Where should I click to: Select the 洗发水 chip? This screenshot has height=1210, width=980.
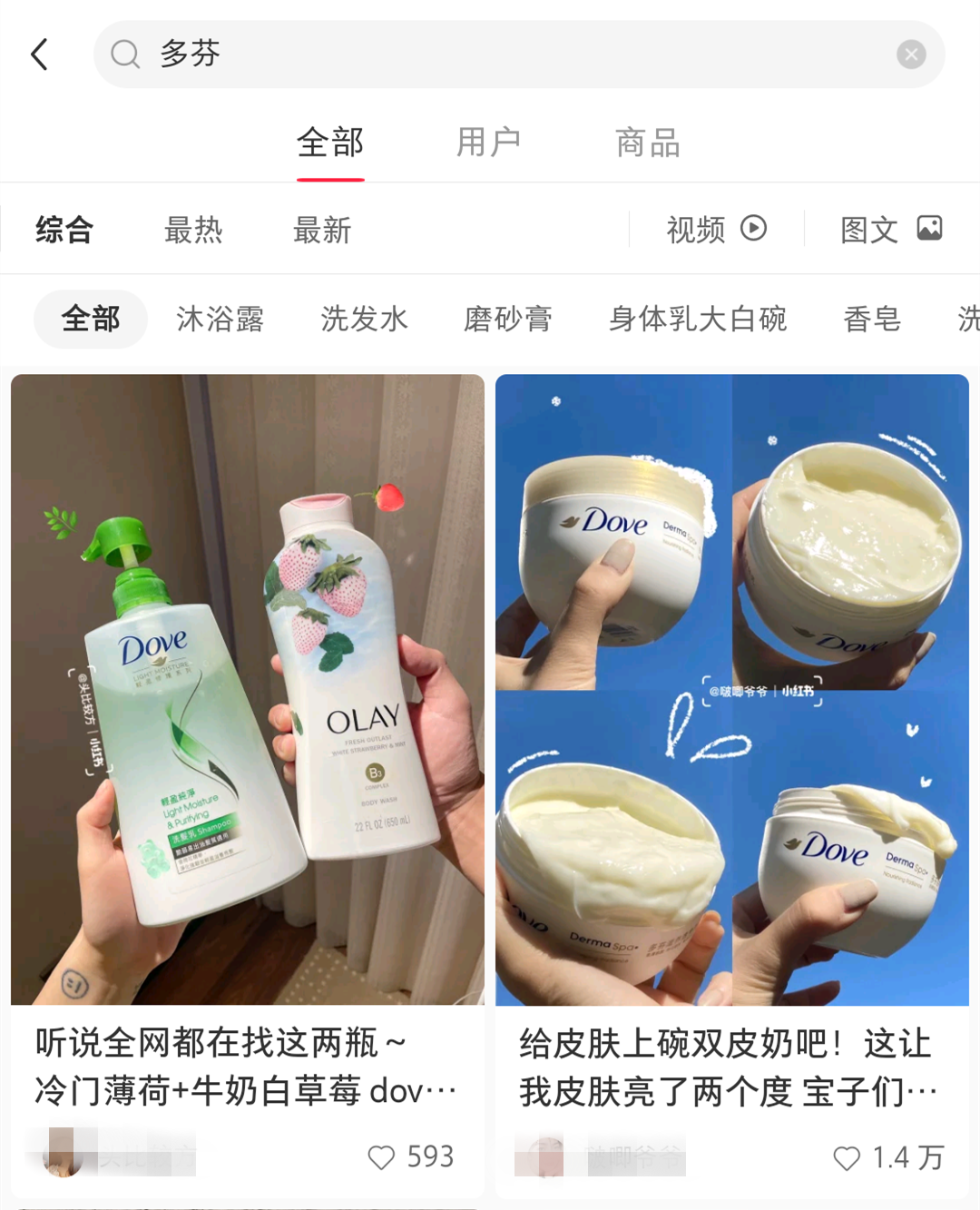[364, 319]
